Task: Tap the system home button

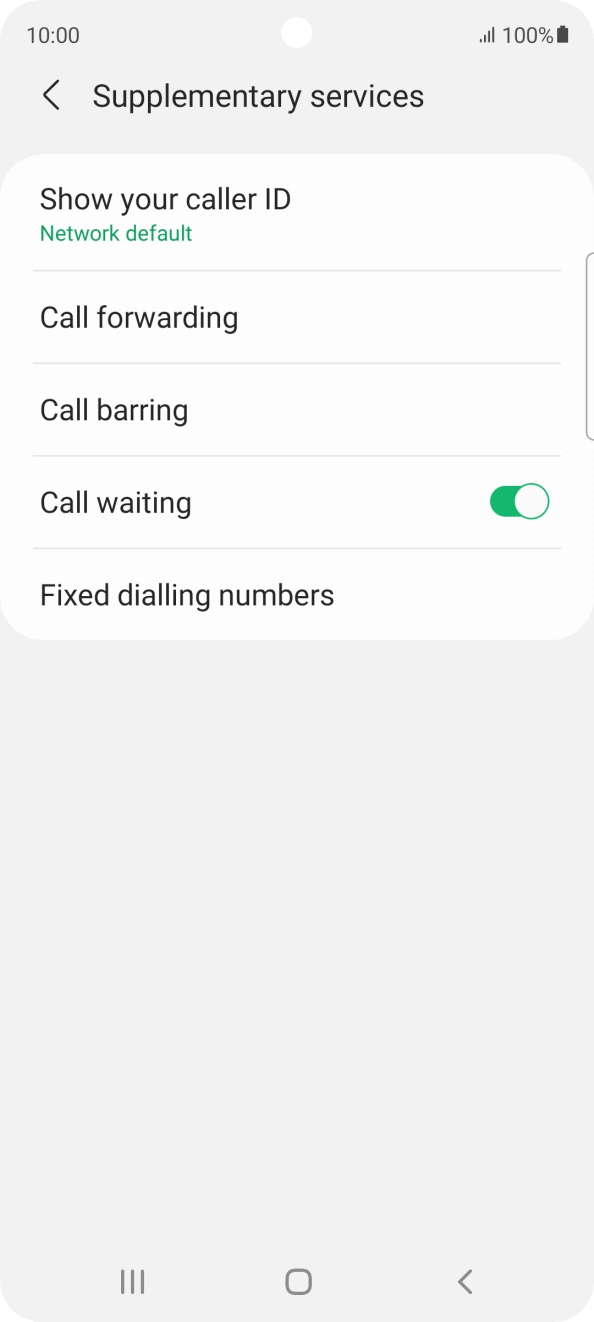Action: [x=298, y=1281]
